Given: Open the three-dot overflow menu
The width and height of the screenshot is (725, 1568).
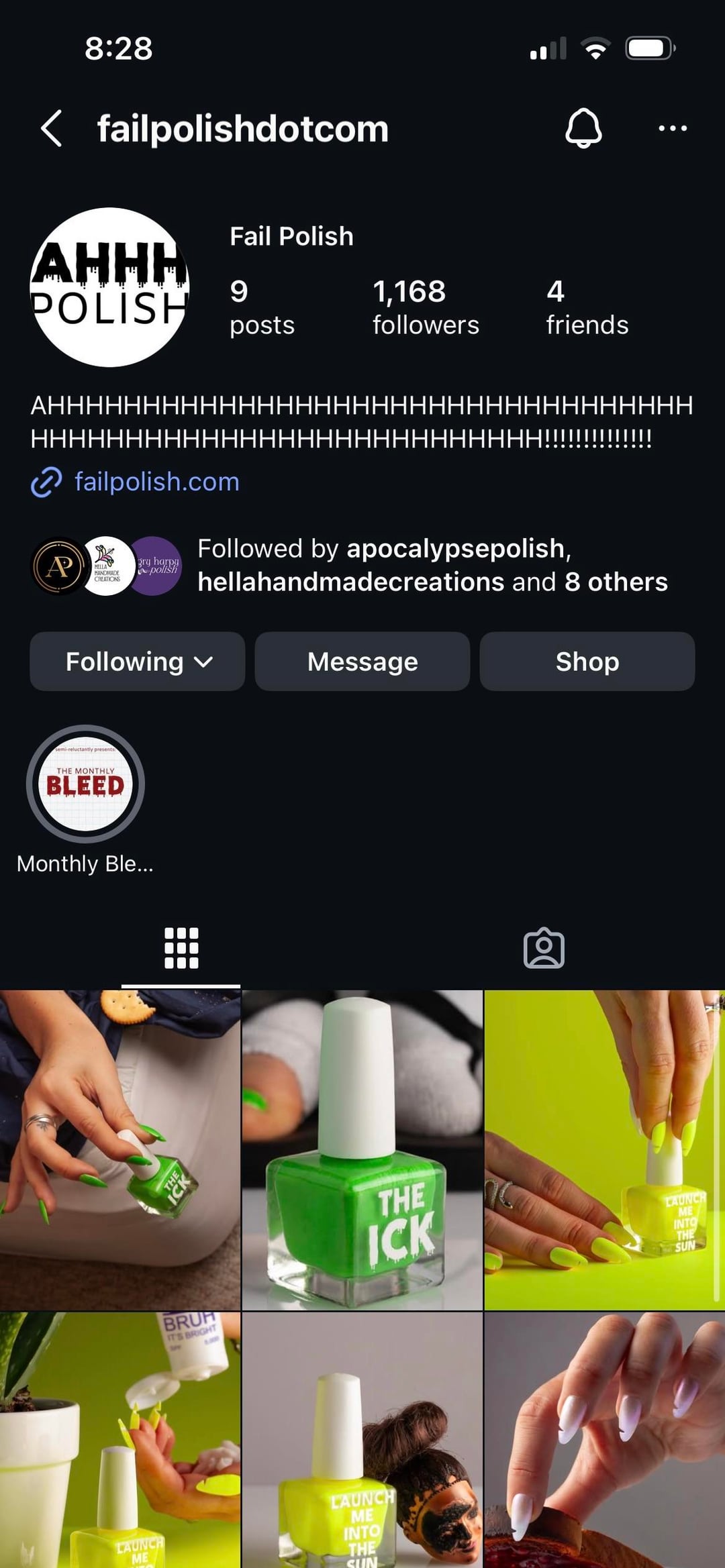Looking at the screenshot, I should click(x=672, y=128).
